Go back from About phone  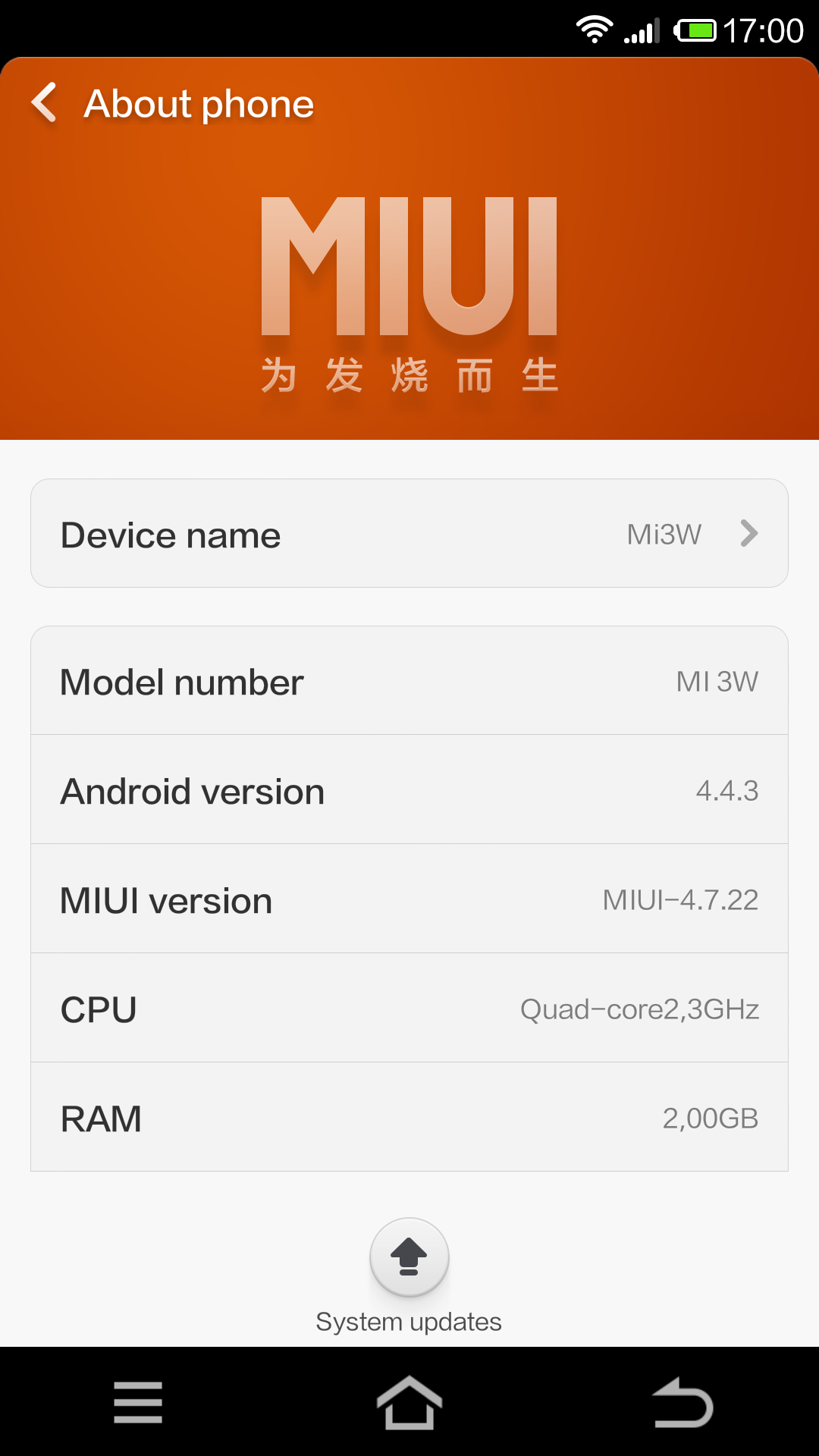(x=44, y=102)
